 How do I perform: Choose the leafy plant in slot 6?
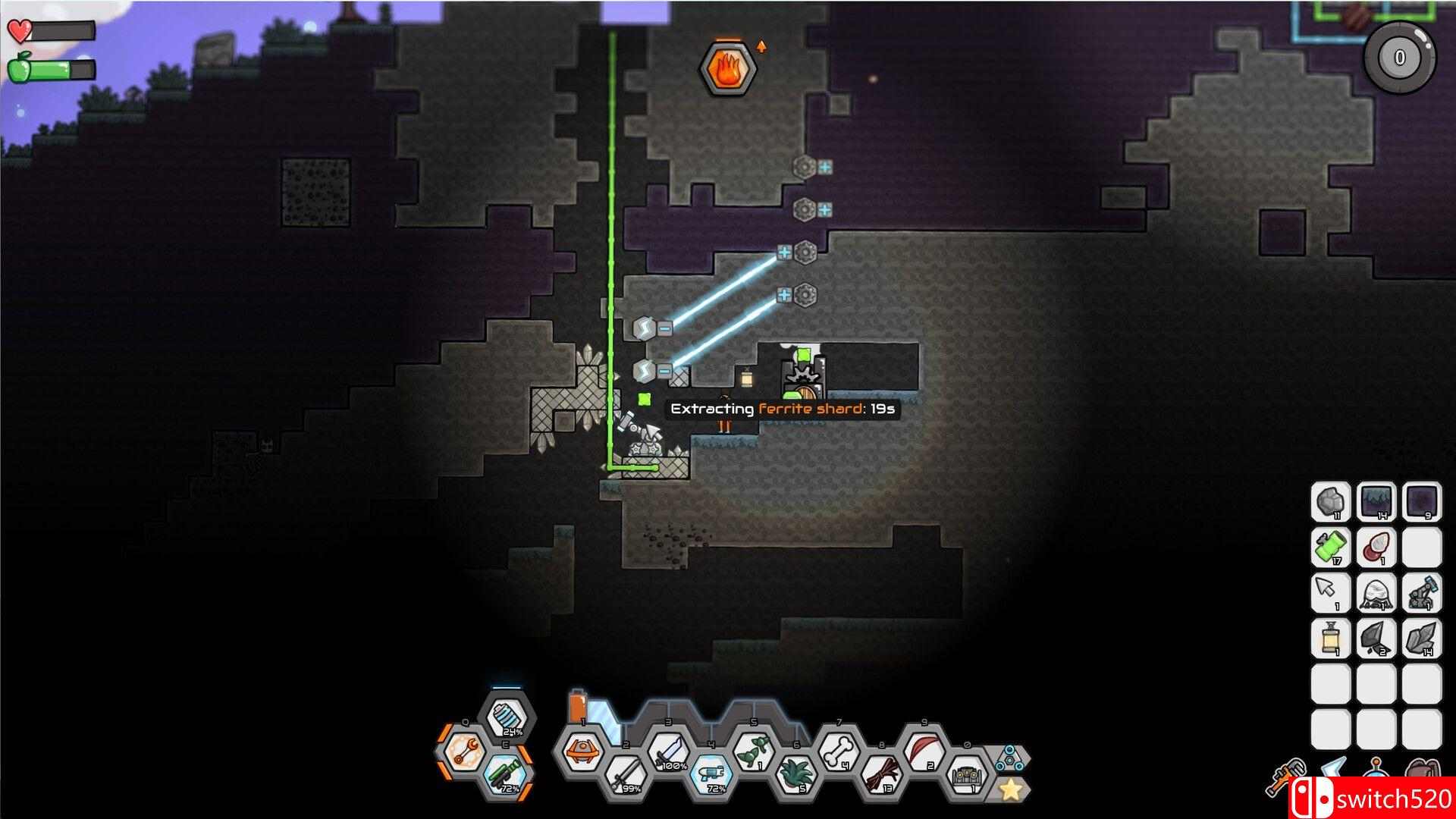pyautogui.click(x=797, y=774)
